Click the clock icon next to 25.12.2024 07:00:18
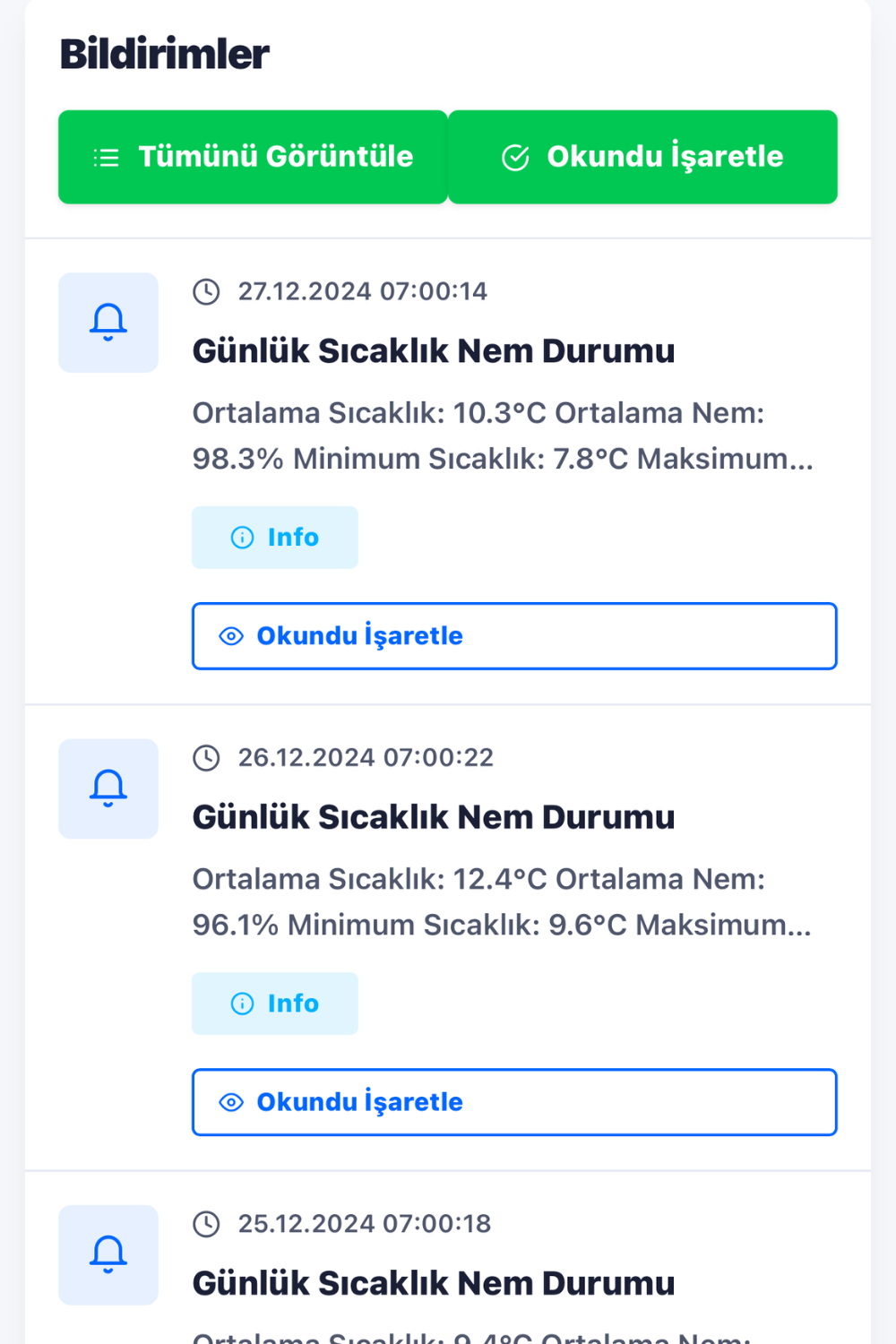 tap(207, 1223)
